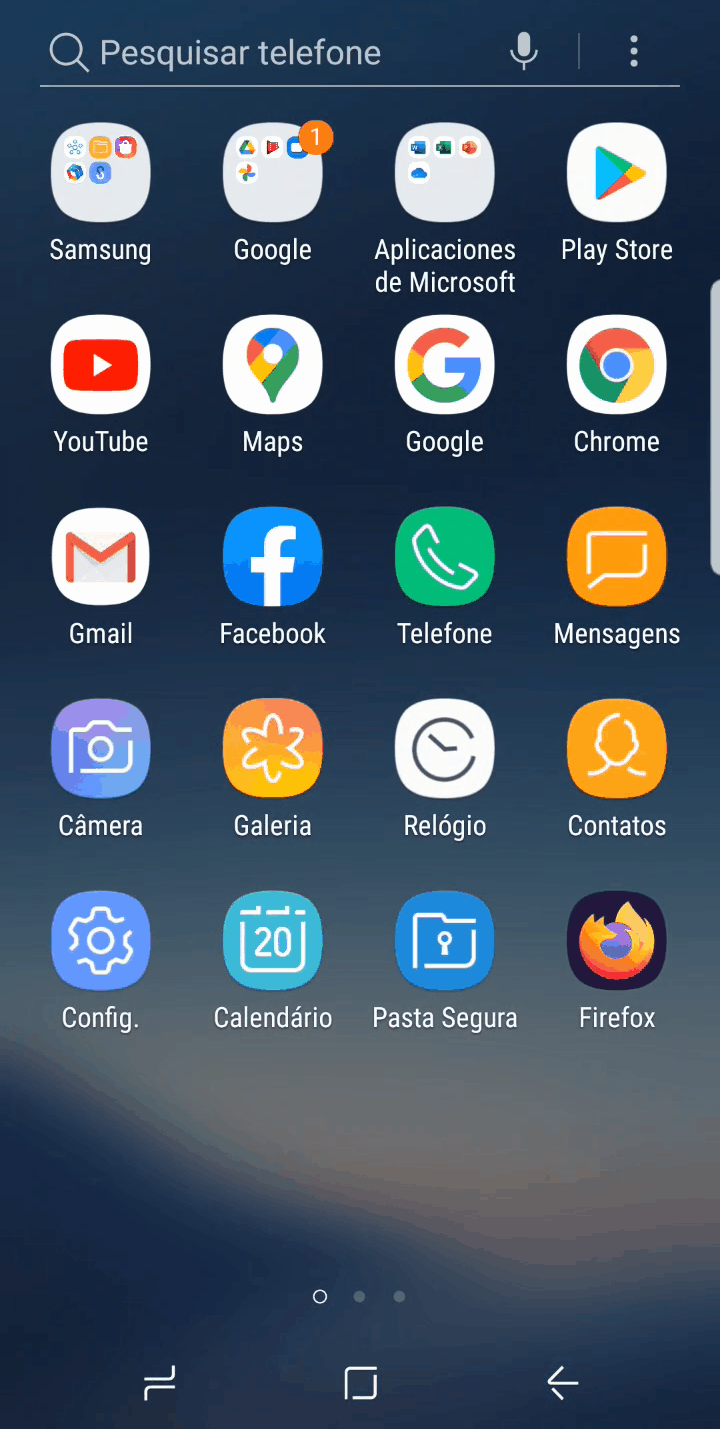Launch Firefox
The width and height of the screenshot is (720, 1429).
pyautogui.click(x=617, y=940)
